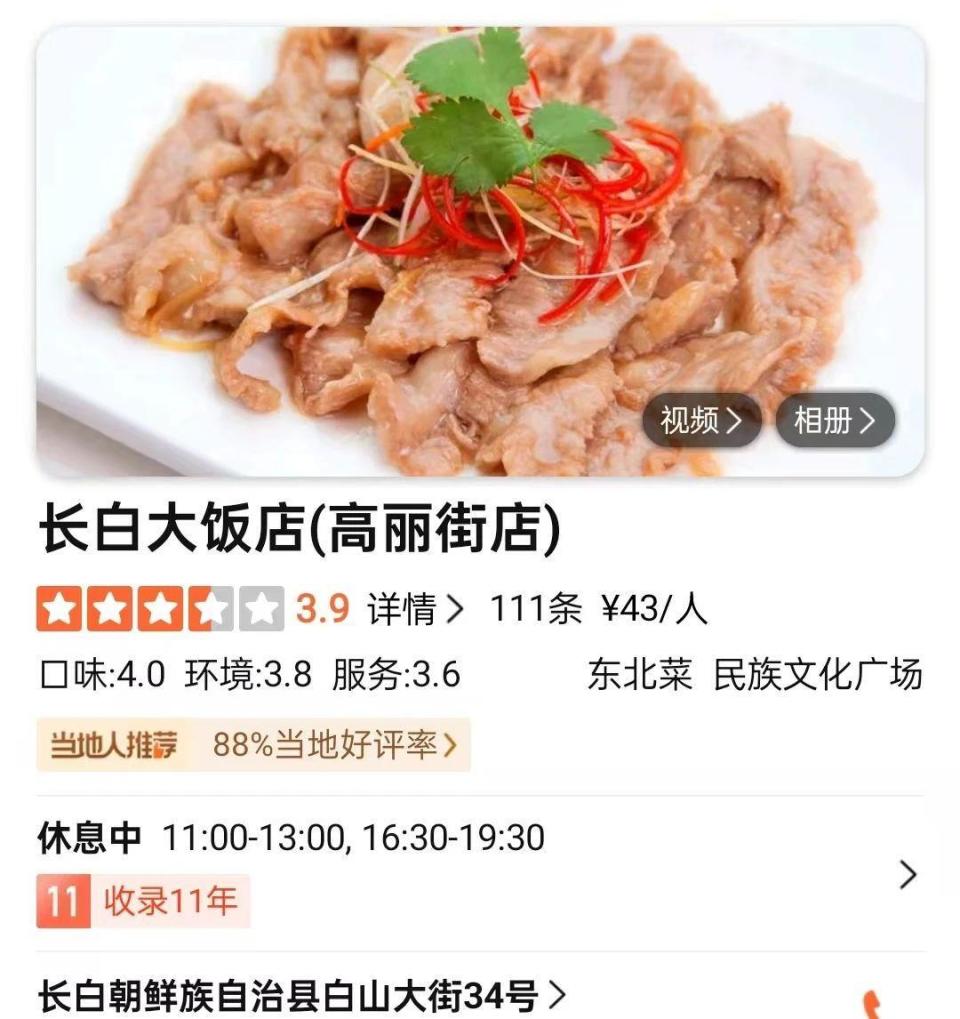
Task: Open address 白山大街34号 on map
Action: [x=302, y=997]
